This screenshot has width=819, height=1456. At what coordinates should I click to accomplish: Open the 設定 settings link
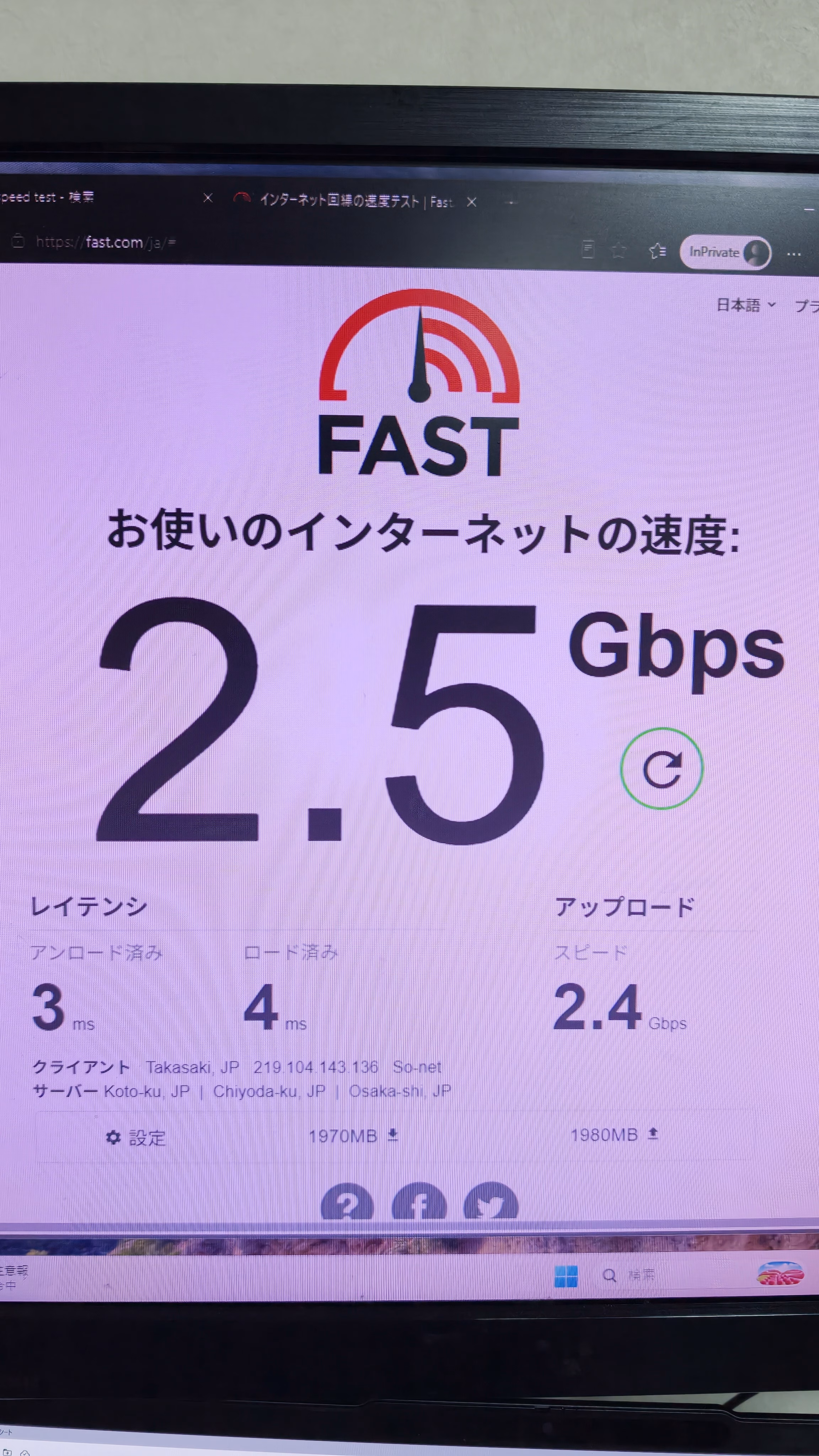pyautogui.click(x=136, y=1138)
